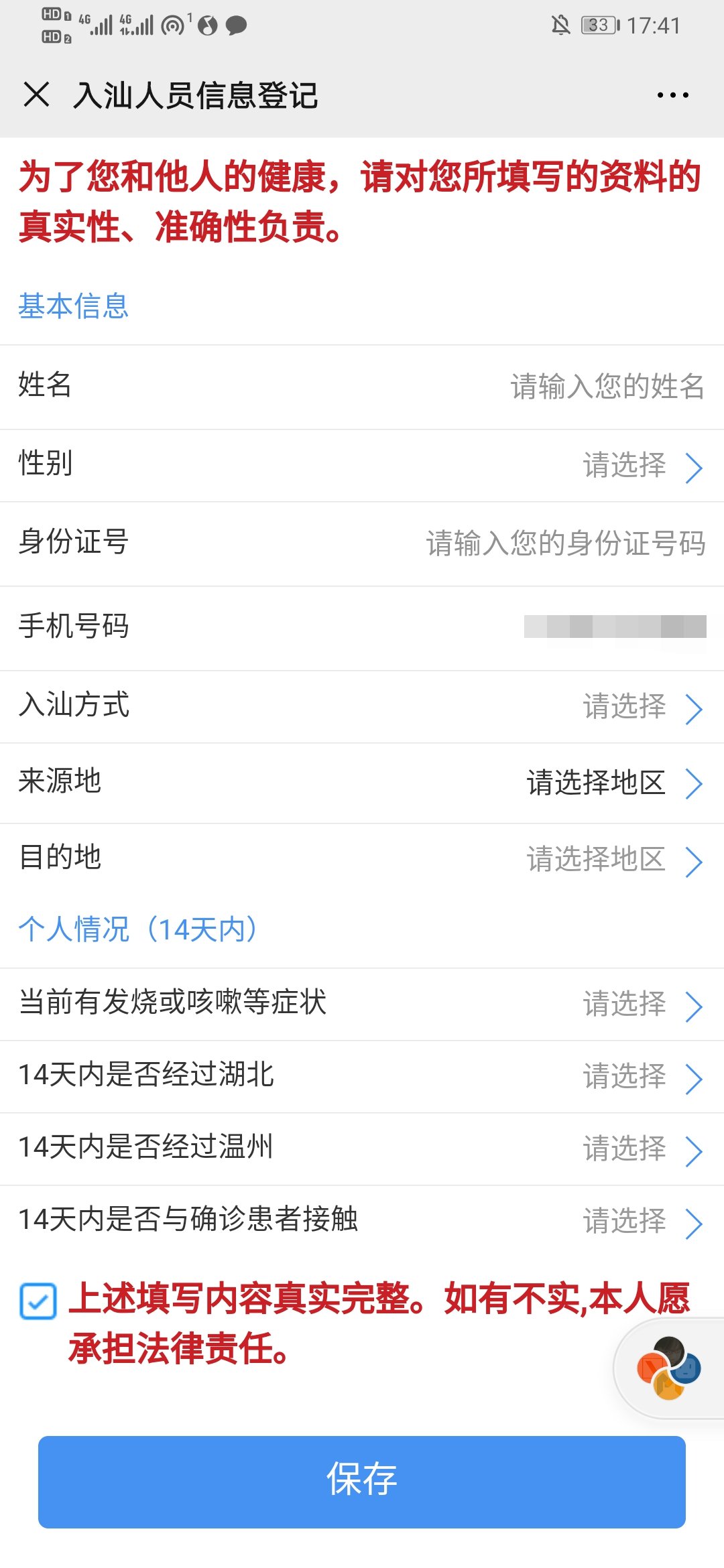This screenshot has width=724, height=1568.
Task: Select answer for 14天内是否与确诊患者接触
Action: click(640, 1222)
